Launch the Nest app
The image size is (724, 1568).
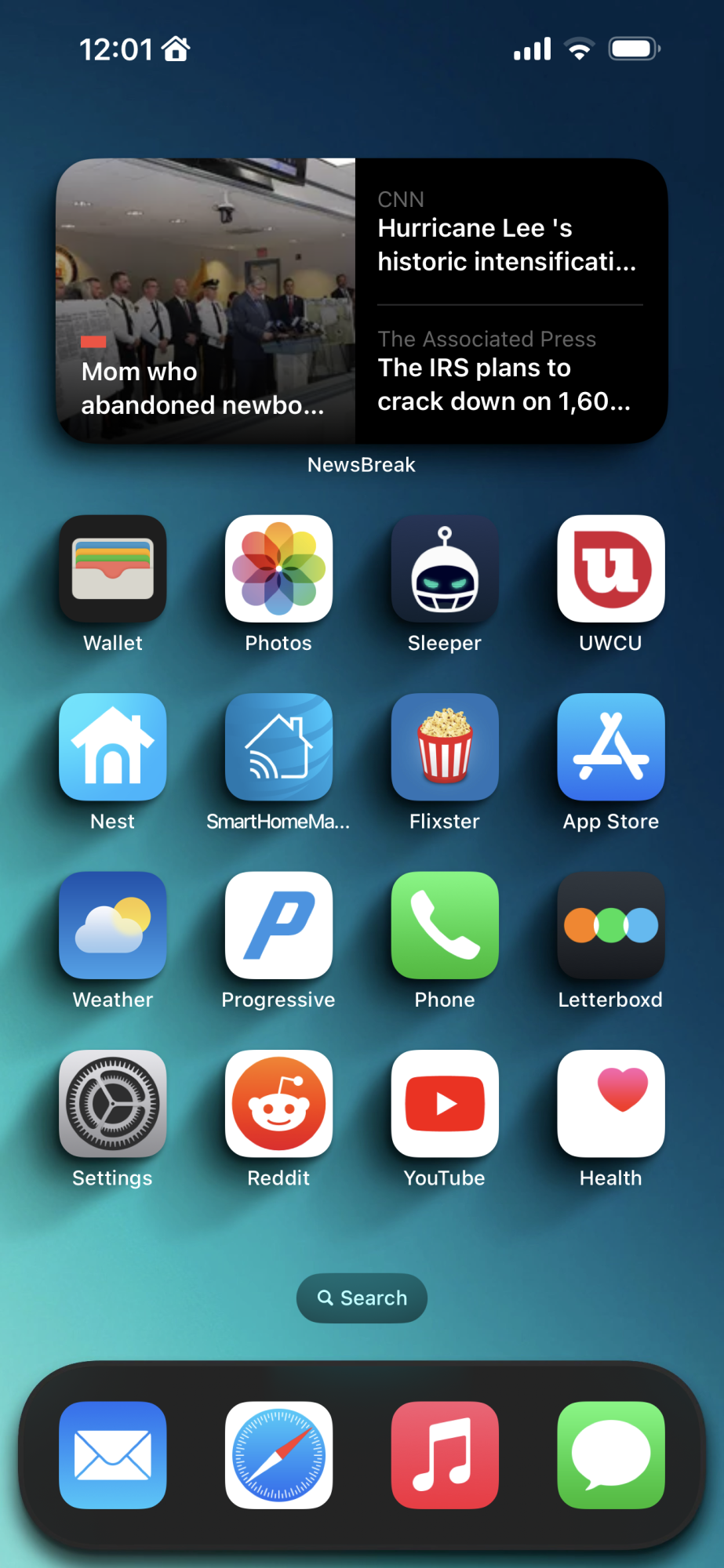coord(113,746)
